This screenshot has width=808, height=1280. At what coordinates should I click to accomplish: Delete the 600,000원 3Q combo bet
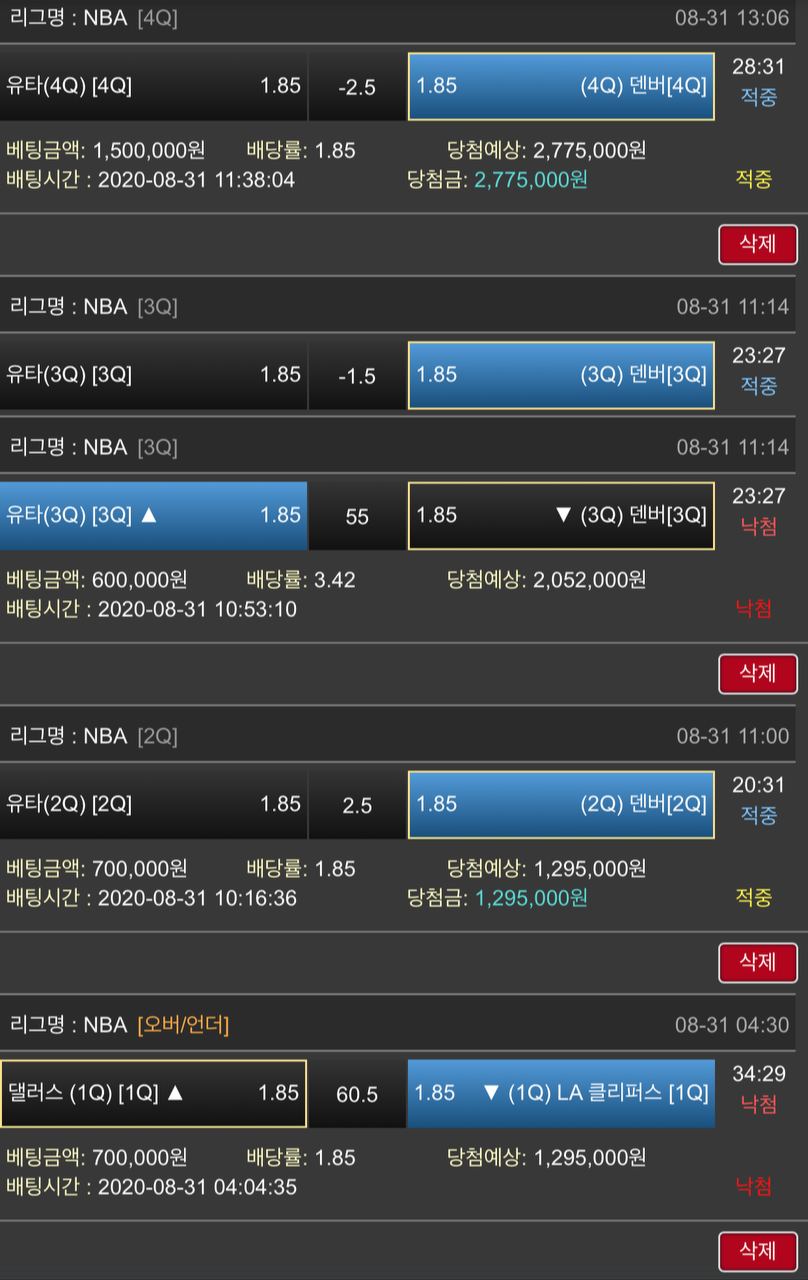coord(757,673)
